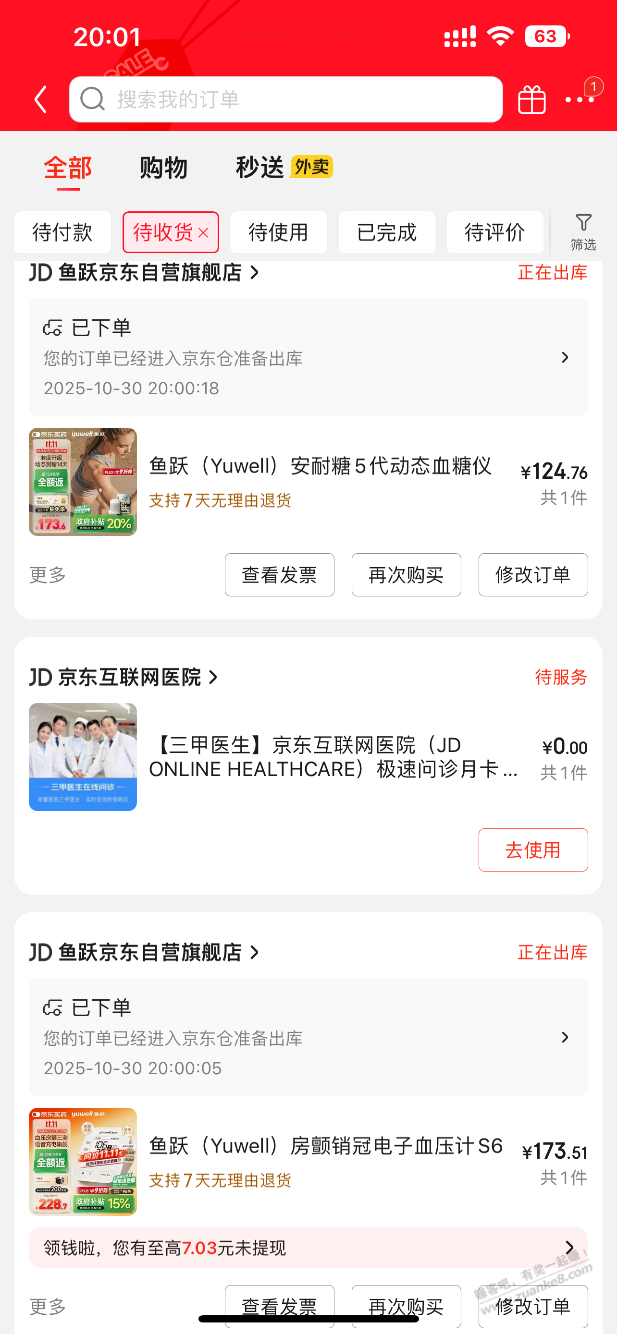The image size is (617, 1334).
Task: Open the gift box icon
Action: point(532,100)
